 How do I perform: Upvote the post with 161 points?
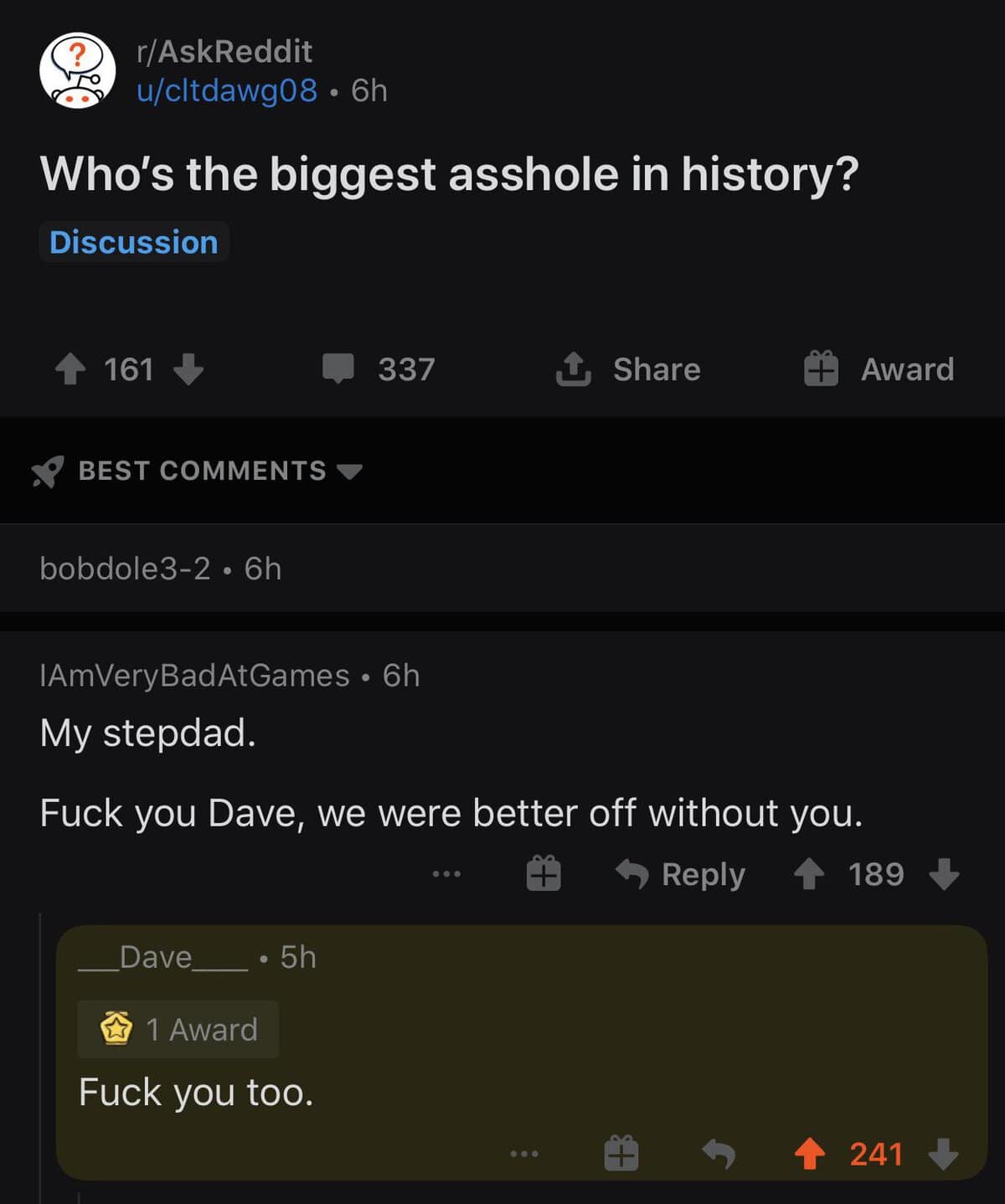coord(70,369)
